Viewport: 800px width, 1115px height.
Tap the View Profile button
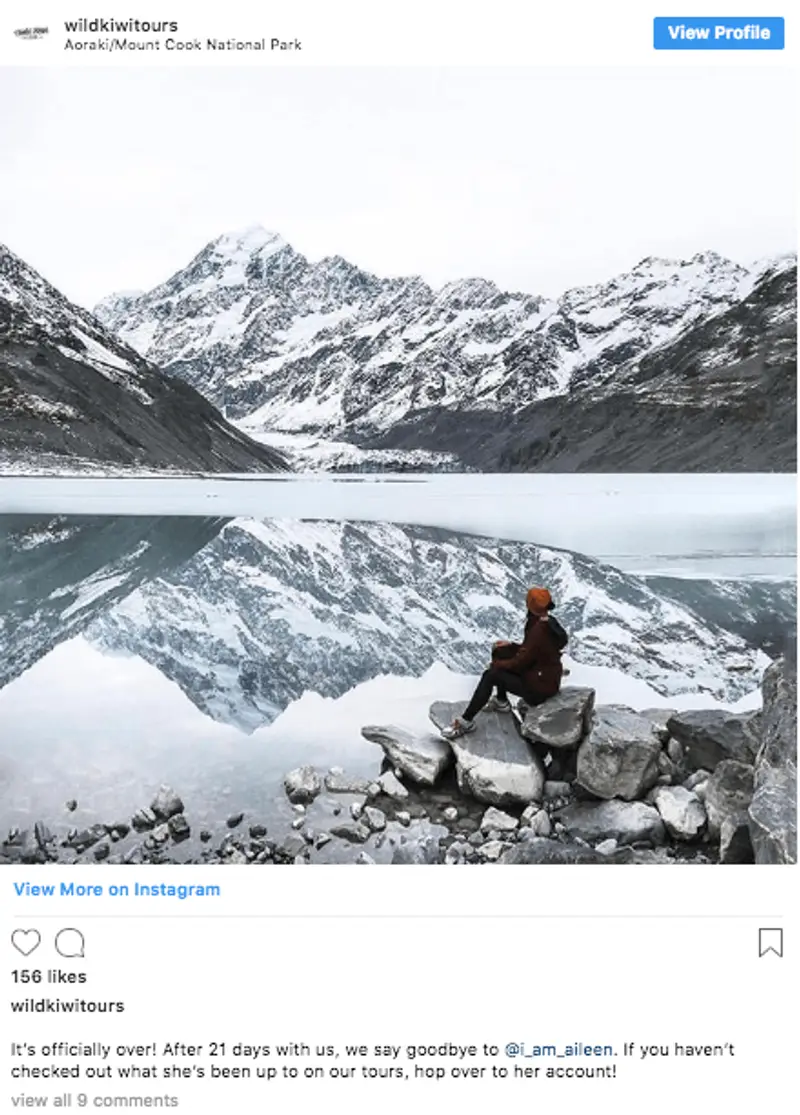point(718,33)
